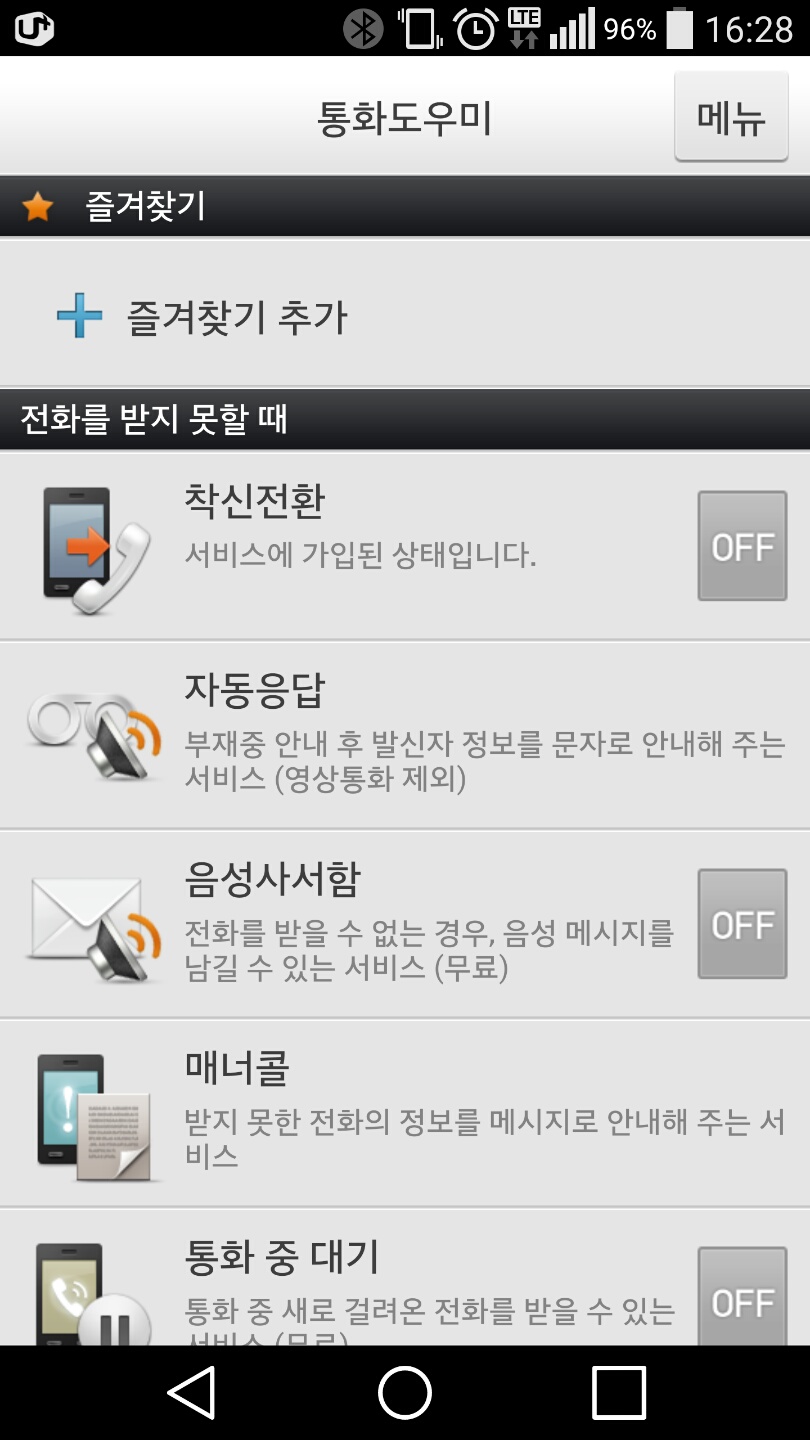The width and height of the screenshot is (810, 1440).
Task: Add a favorite with 즐겨찾기 추가
Action: pyautogui.click(x=236, y=317)
